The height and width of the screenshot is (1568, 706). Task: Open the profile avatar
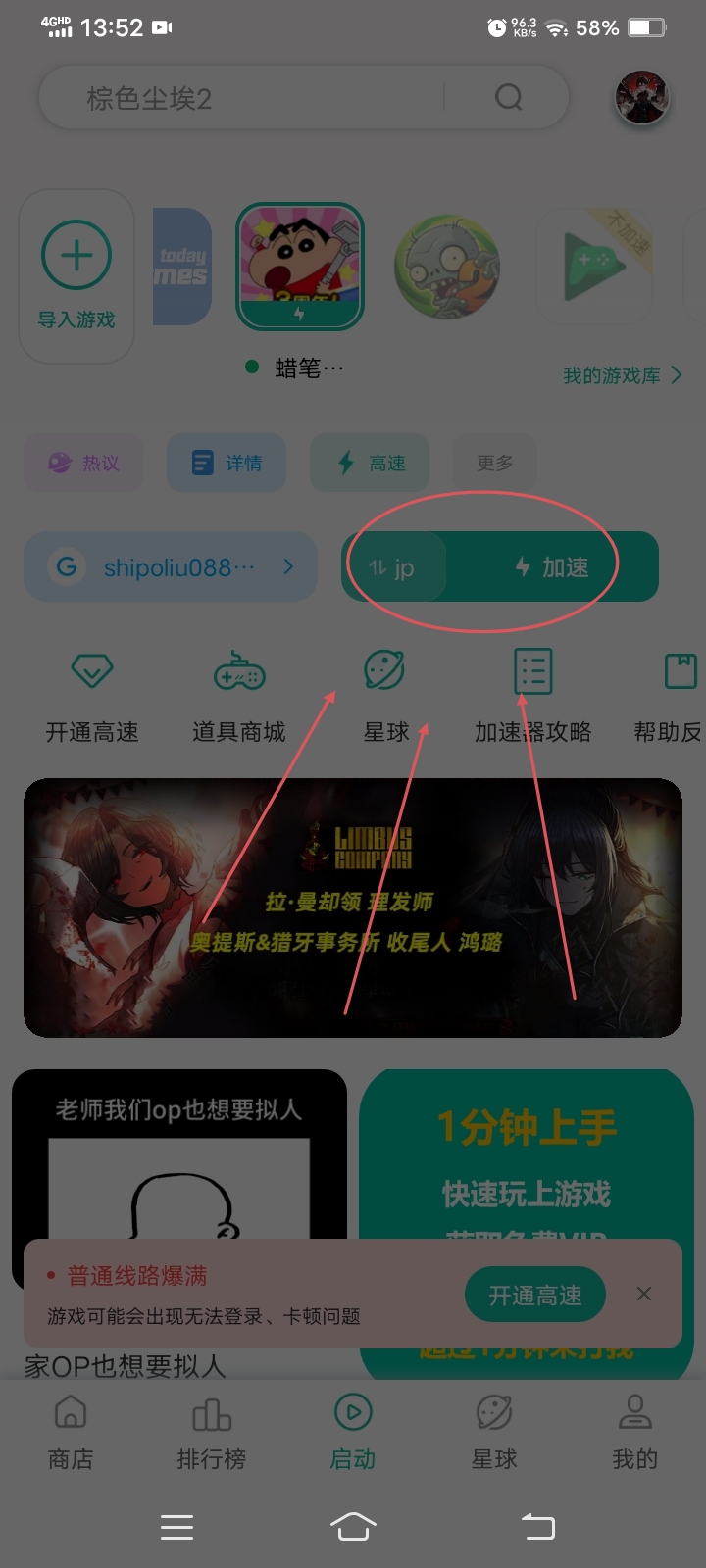641,98
